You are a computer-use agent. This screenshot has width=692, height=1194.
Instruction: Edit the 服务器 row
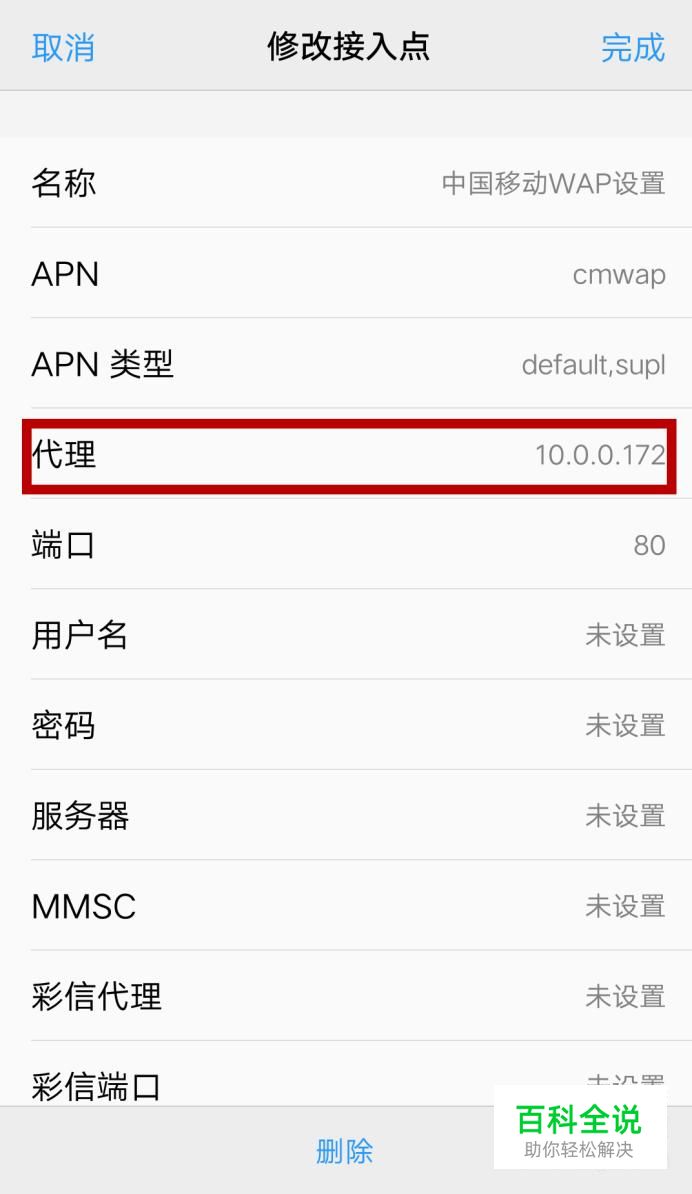(x=346, y=816)
